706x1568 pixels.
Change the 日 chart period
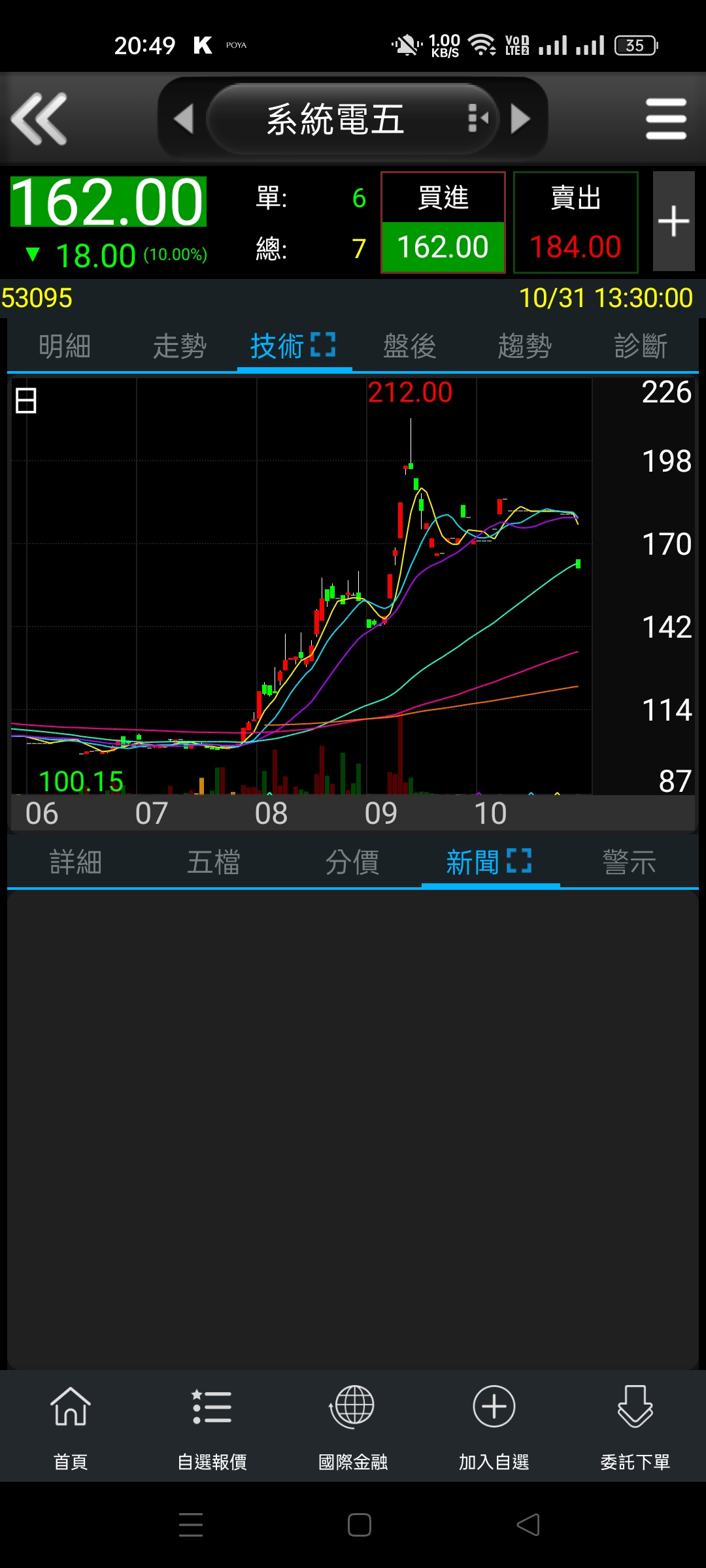[x=26, y=400]
